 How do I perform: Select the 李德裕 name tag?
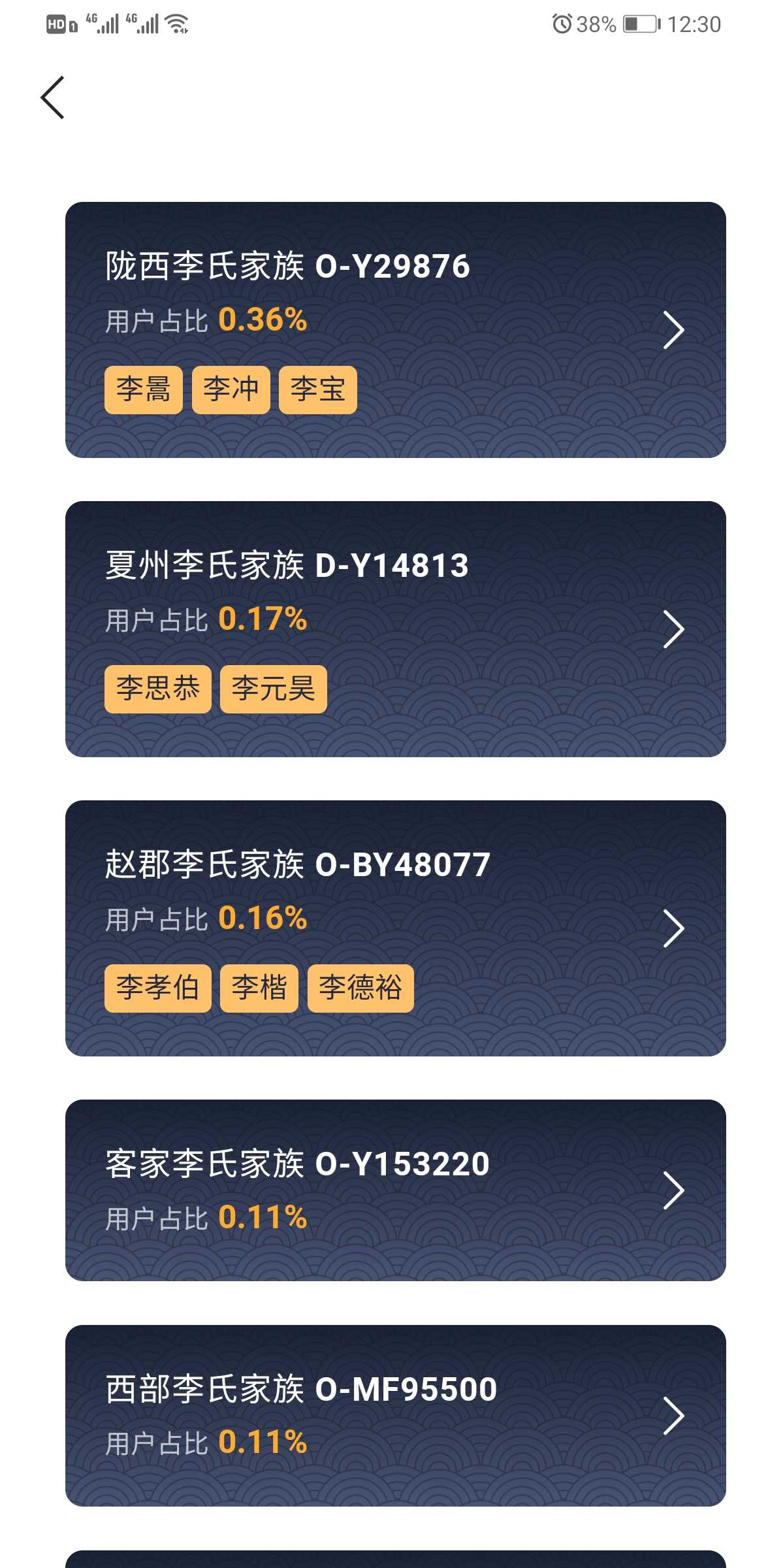pyautogui.click(x=360, y=988)
